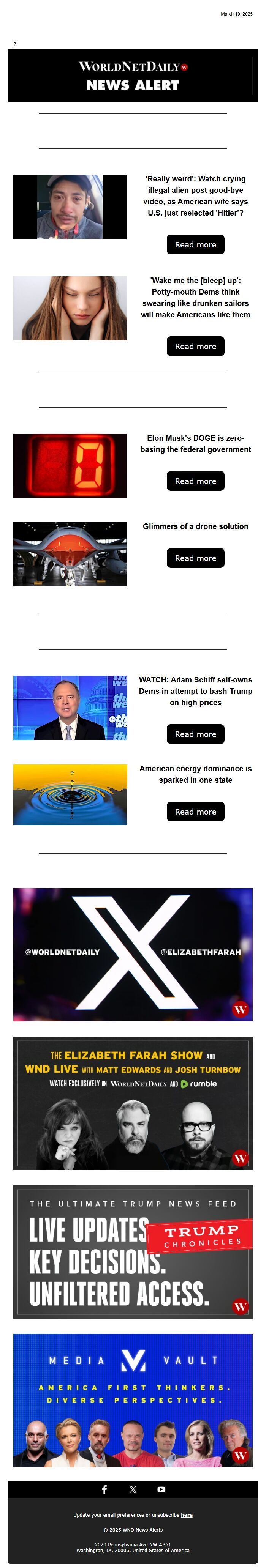This screenshot has width=266, height=1568.
Task: Read more on glimmers of a drone solution
Action: 195,558
